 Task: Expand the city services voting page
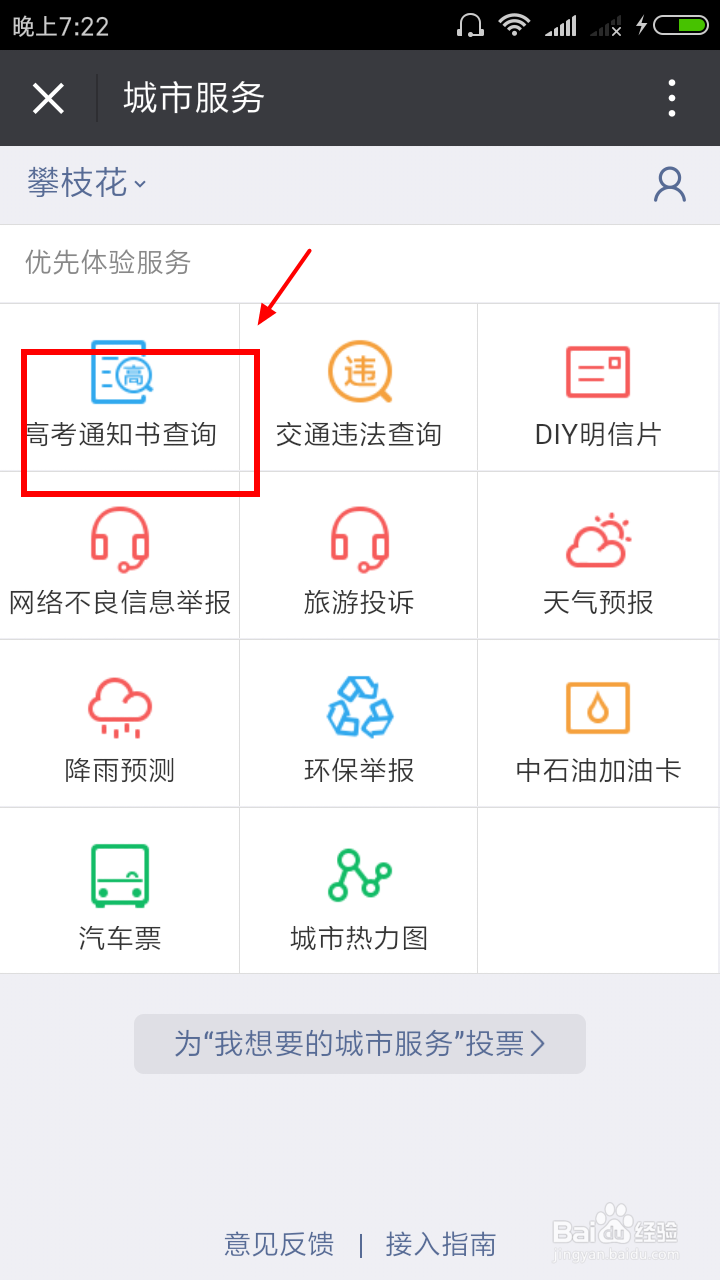(360, 1043)
